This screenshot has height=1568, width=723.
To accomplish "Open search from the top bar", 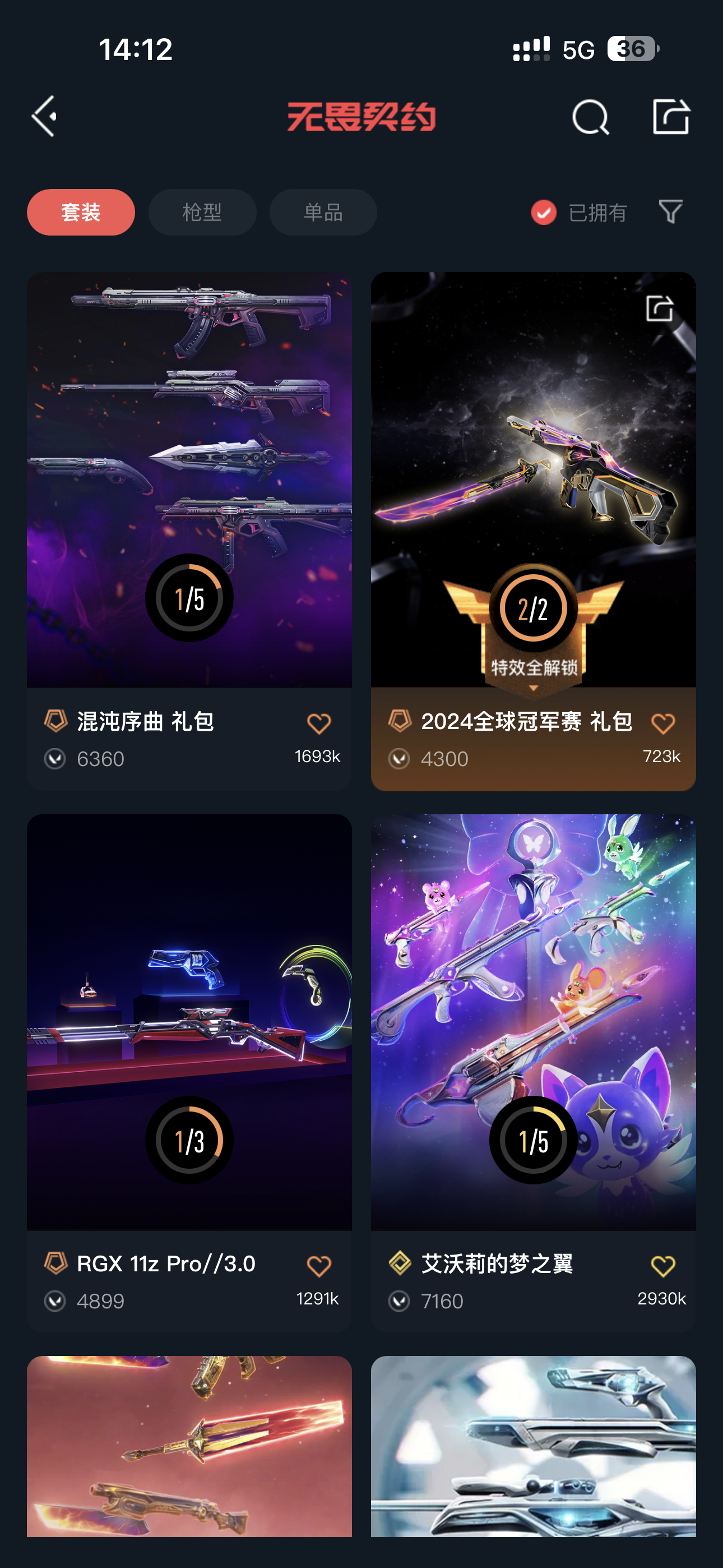I will (x=590, y=116).
